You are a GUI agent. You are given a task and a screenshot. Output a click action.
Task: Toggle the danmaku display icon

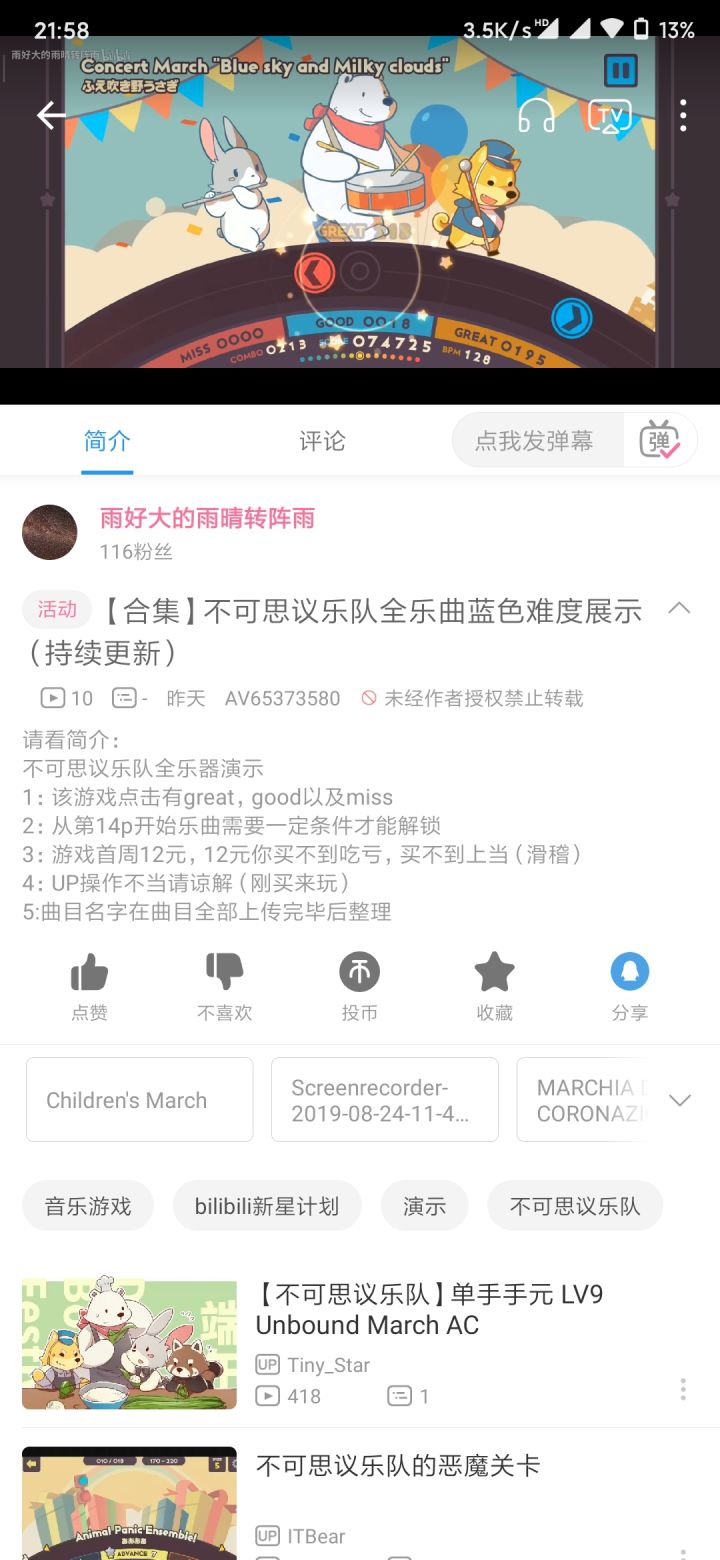coord(660,441)
